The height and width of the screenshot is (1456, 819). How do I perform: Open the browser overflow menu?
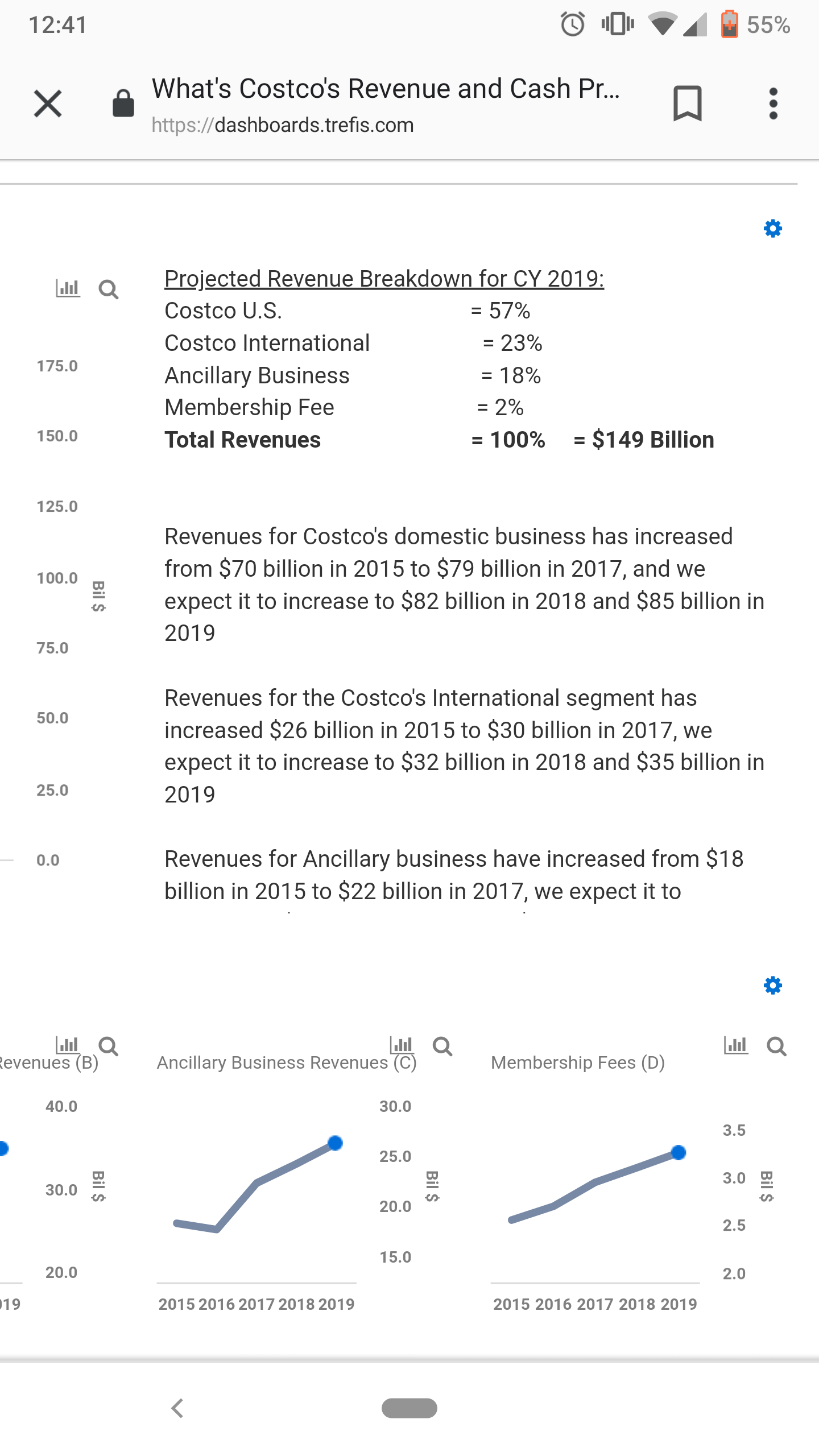point(773,104)
